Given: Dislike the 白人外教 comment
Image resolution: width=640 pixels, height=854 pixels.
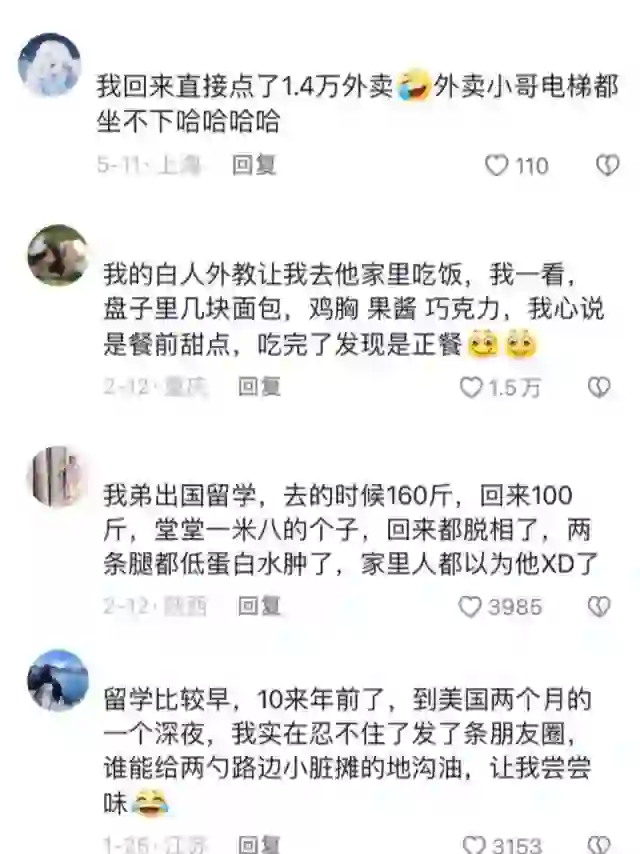Looking at the screenshot, I should tap(599, 387).
